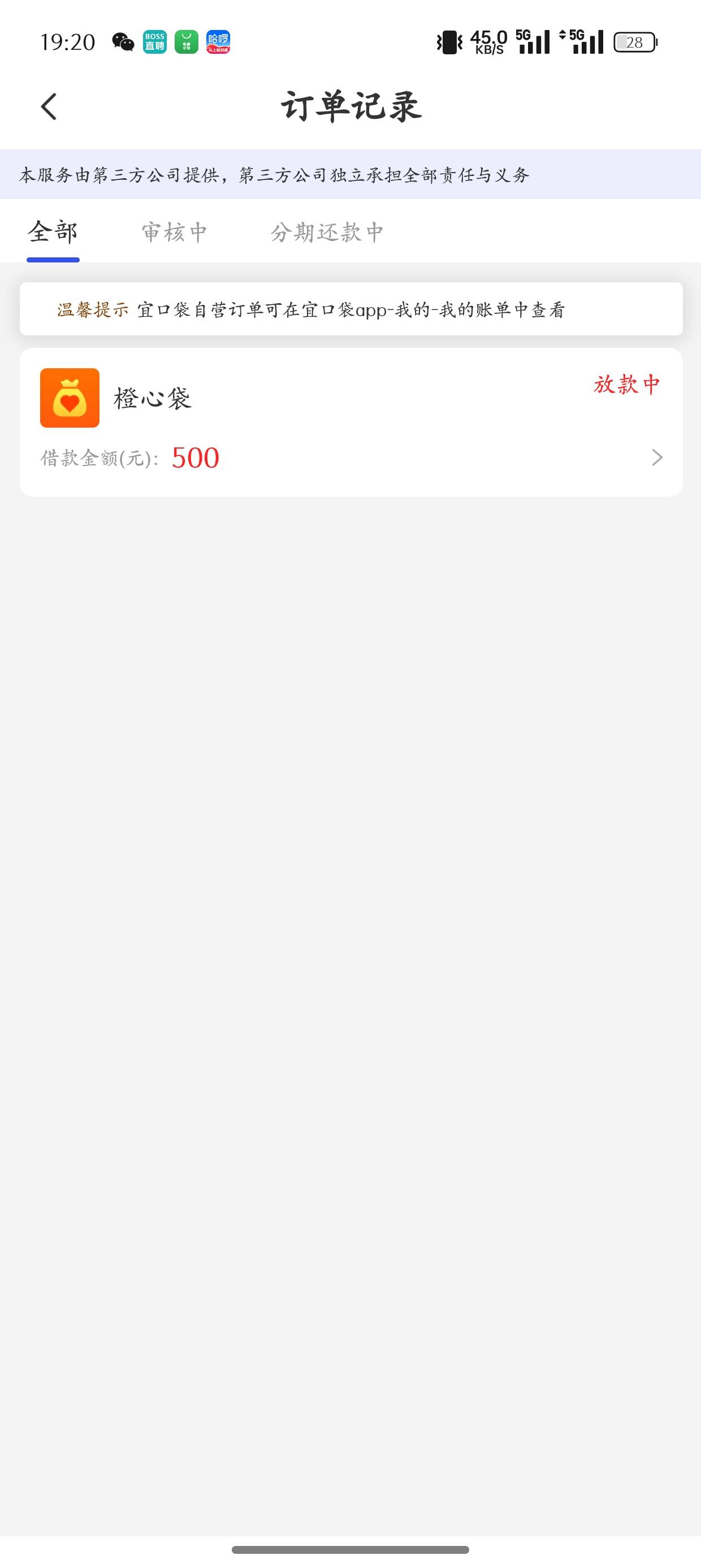Viewport: 701px width, 1568px height.
Task: Switch to the 分期还款中 tab
Action: click(327, 232)
